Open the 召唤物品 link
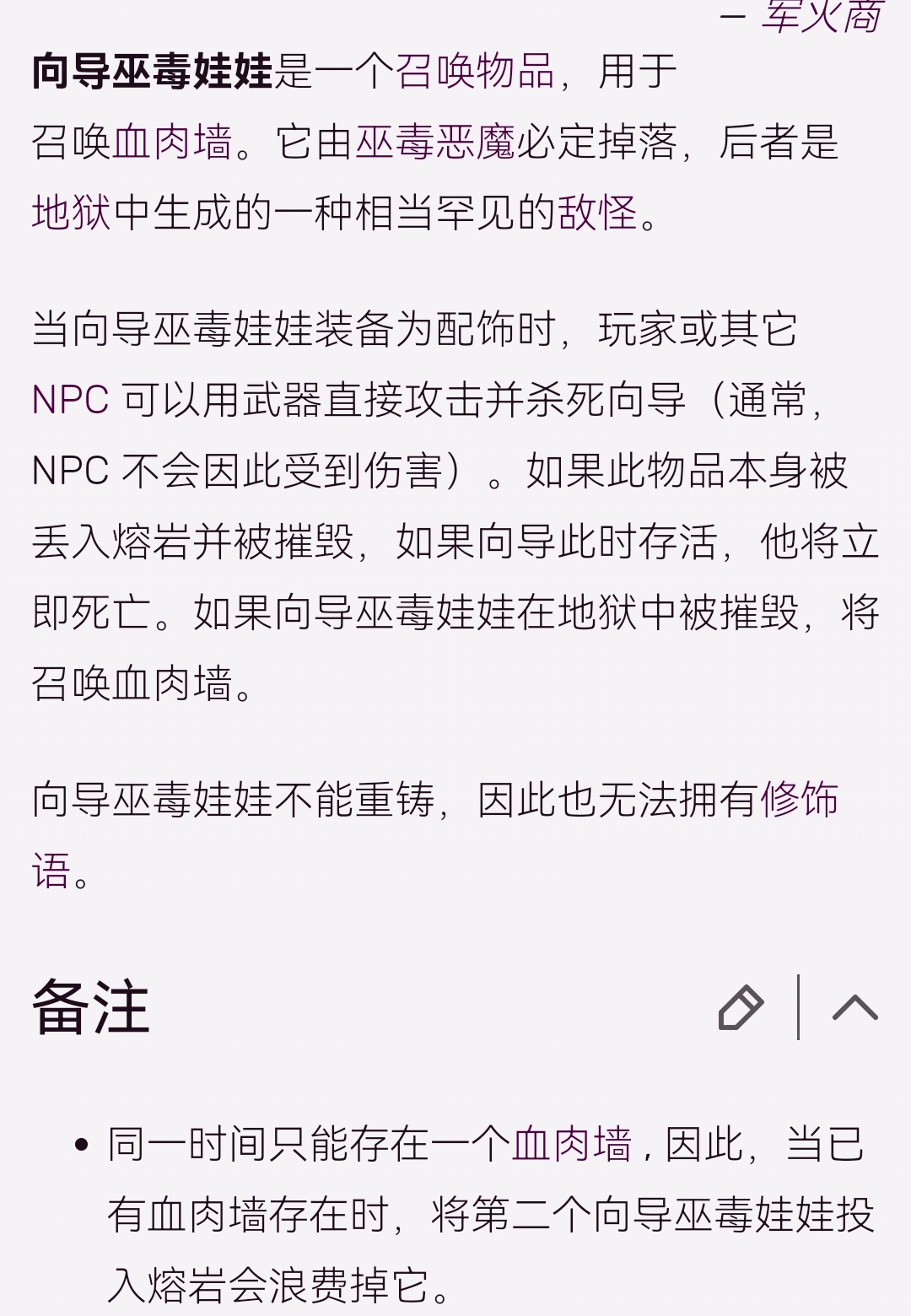Image resolution: width=911 pixels, height=1316 pixels. 475,71
